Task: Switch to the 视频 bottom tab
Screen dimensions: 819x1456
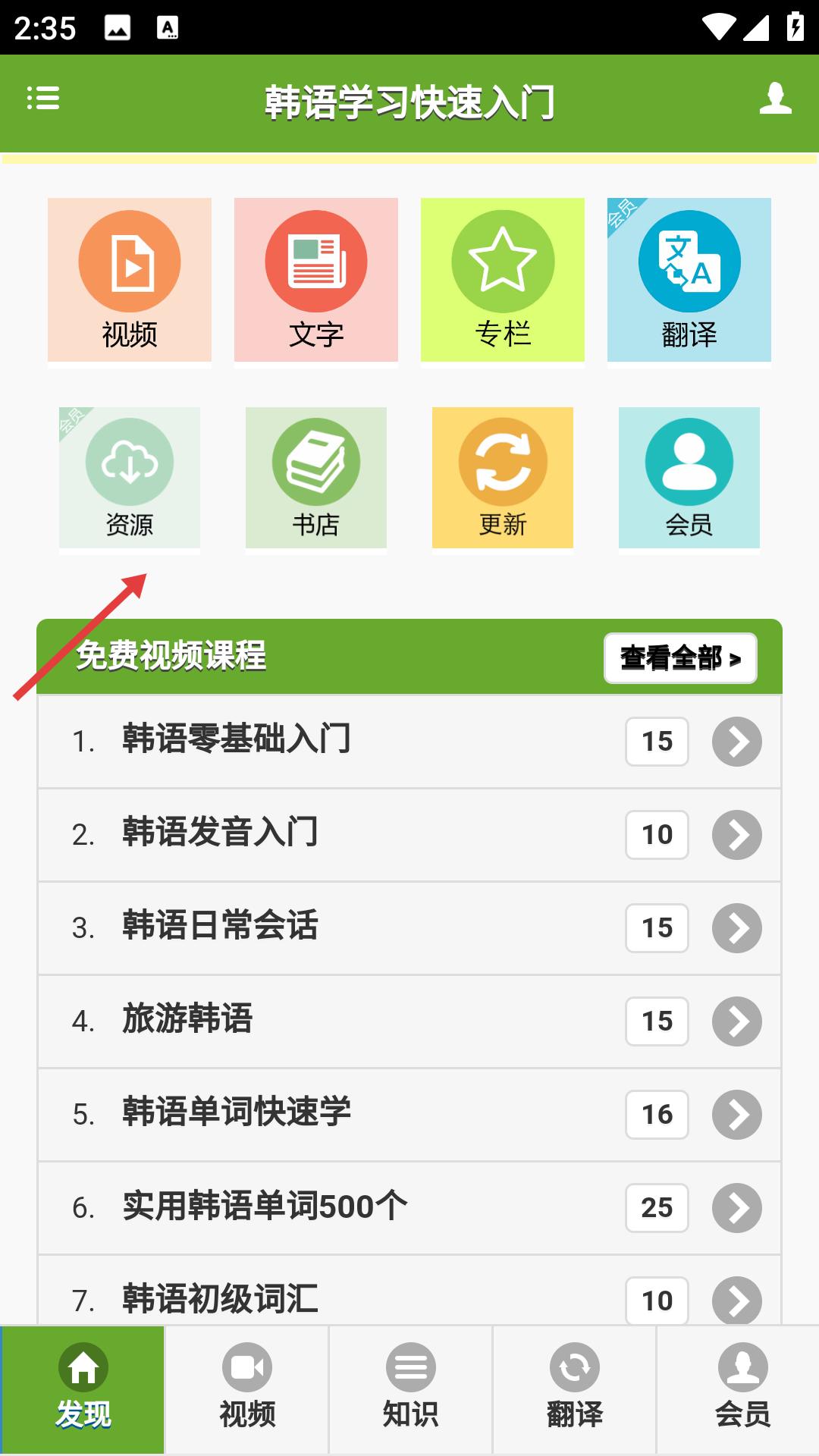Action: 247,1390
